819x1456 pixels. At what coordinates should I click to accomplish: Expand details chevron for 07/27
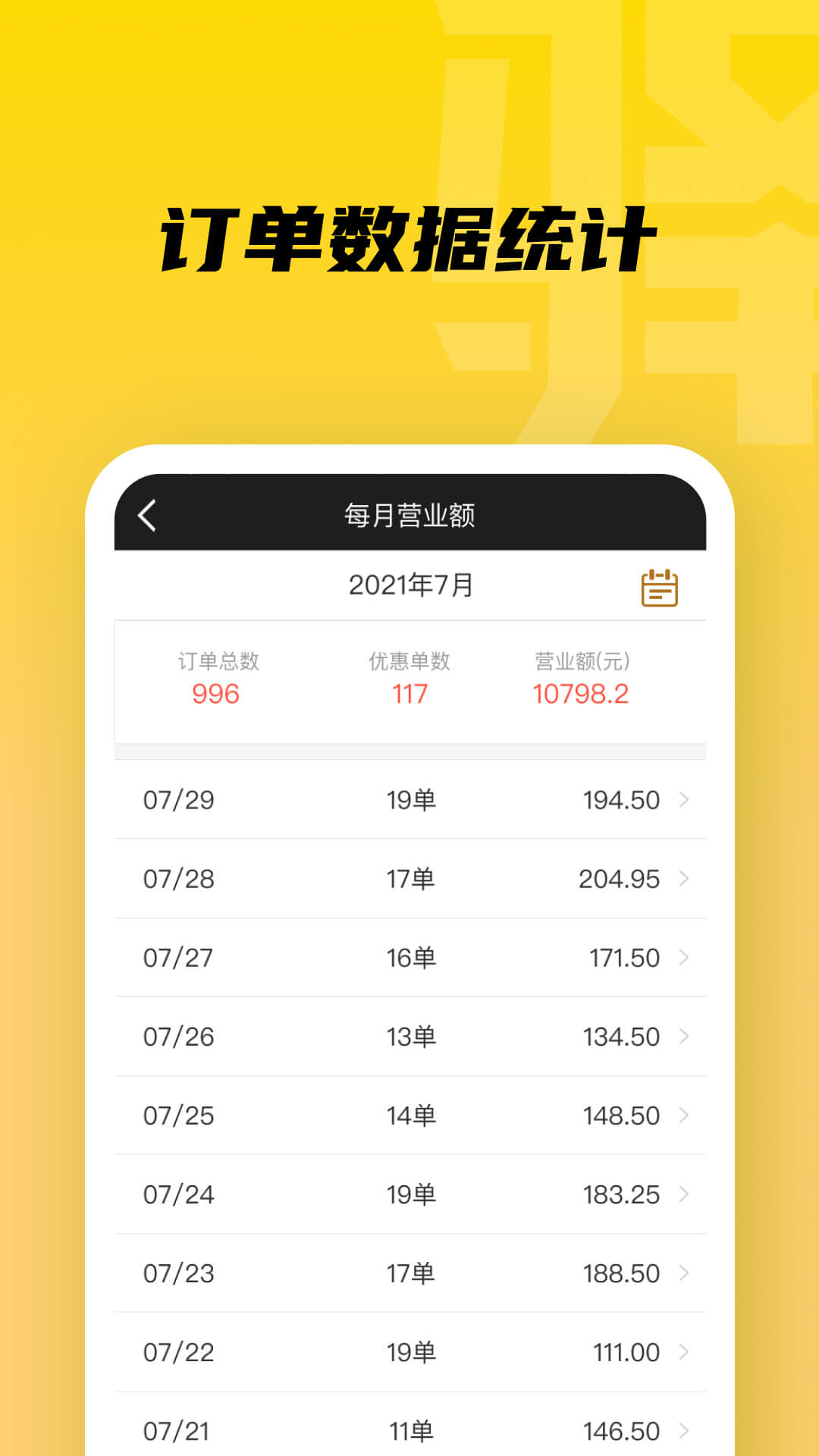683,958
